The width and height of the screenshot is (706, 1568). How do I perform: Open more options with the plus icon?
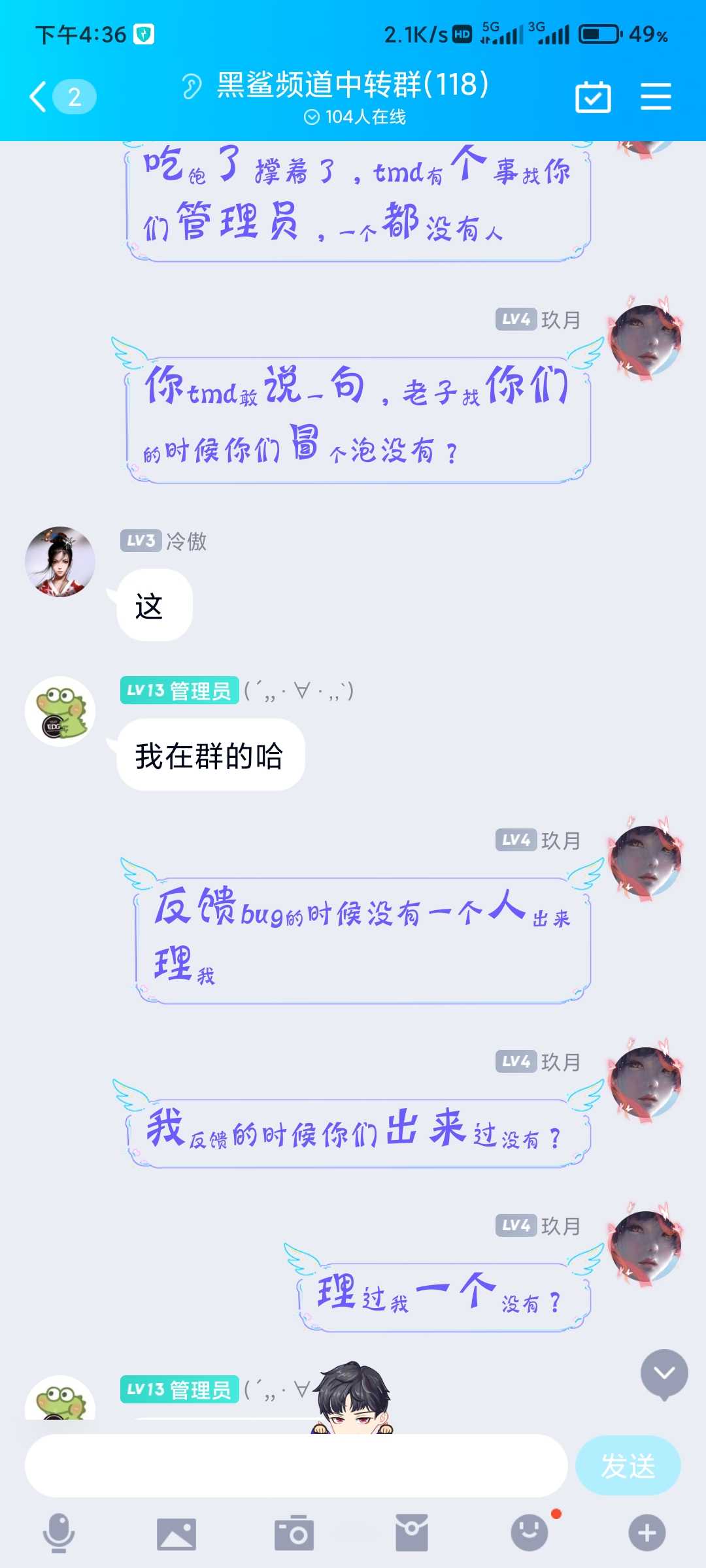click(647, 1532)
